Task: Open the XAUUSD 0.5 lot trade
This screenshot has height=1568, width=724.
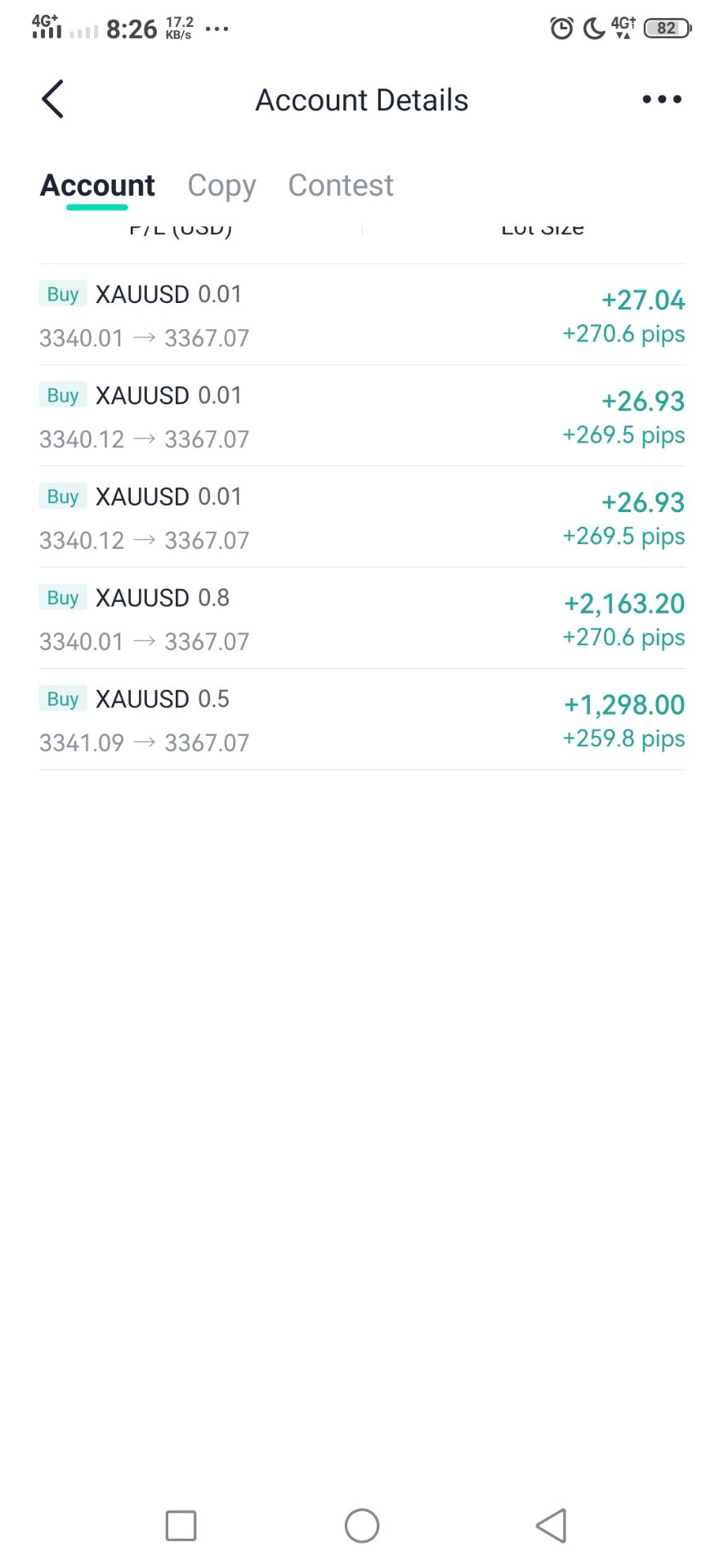Action: (x=362, y=719)
